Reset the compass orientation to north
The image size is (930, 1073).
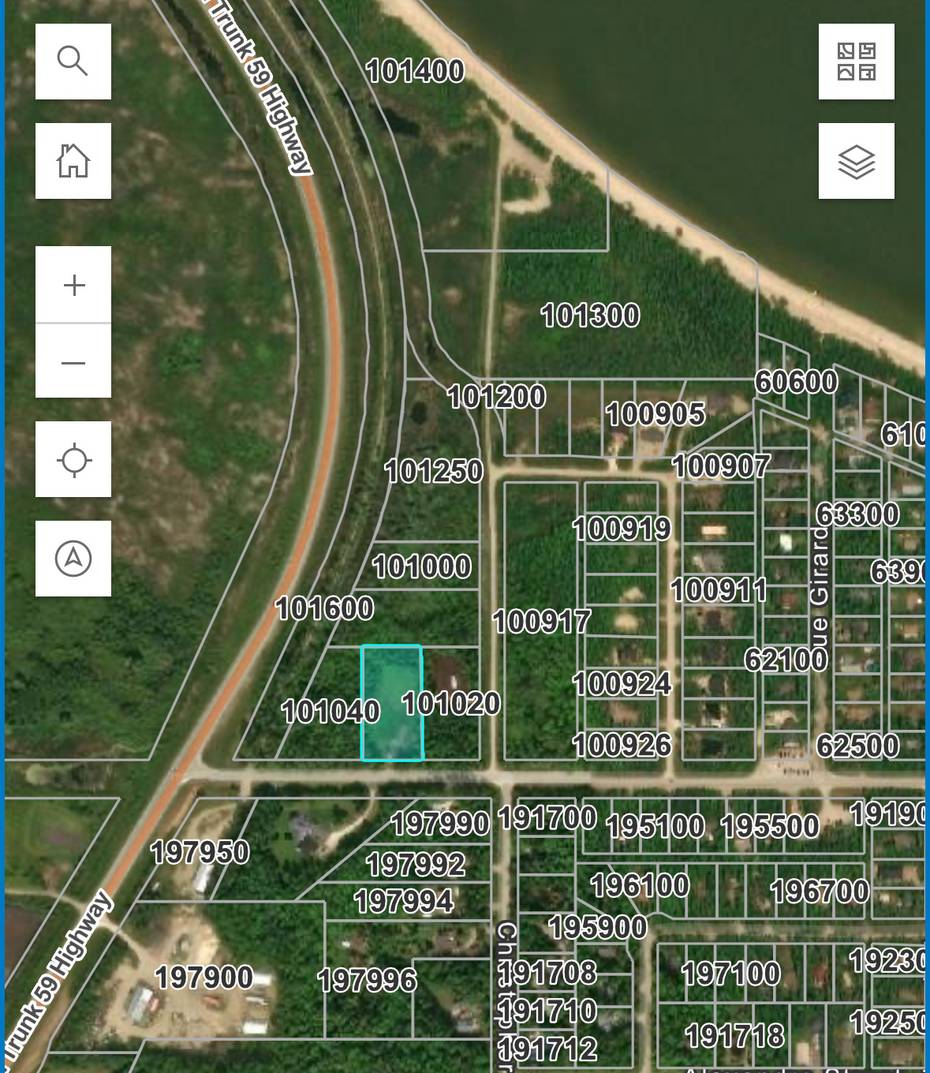[73, 558]
